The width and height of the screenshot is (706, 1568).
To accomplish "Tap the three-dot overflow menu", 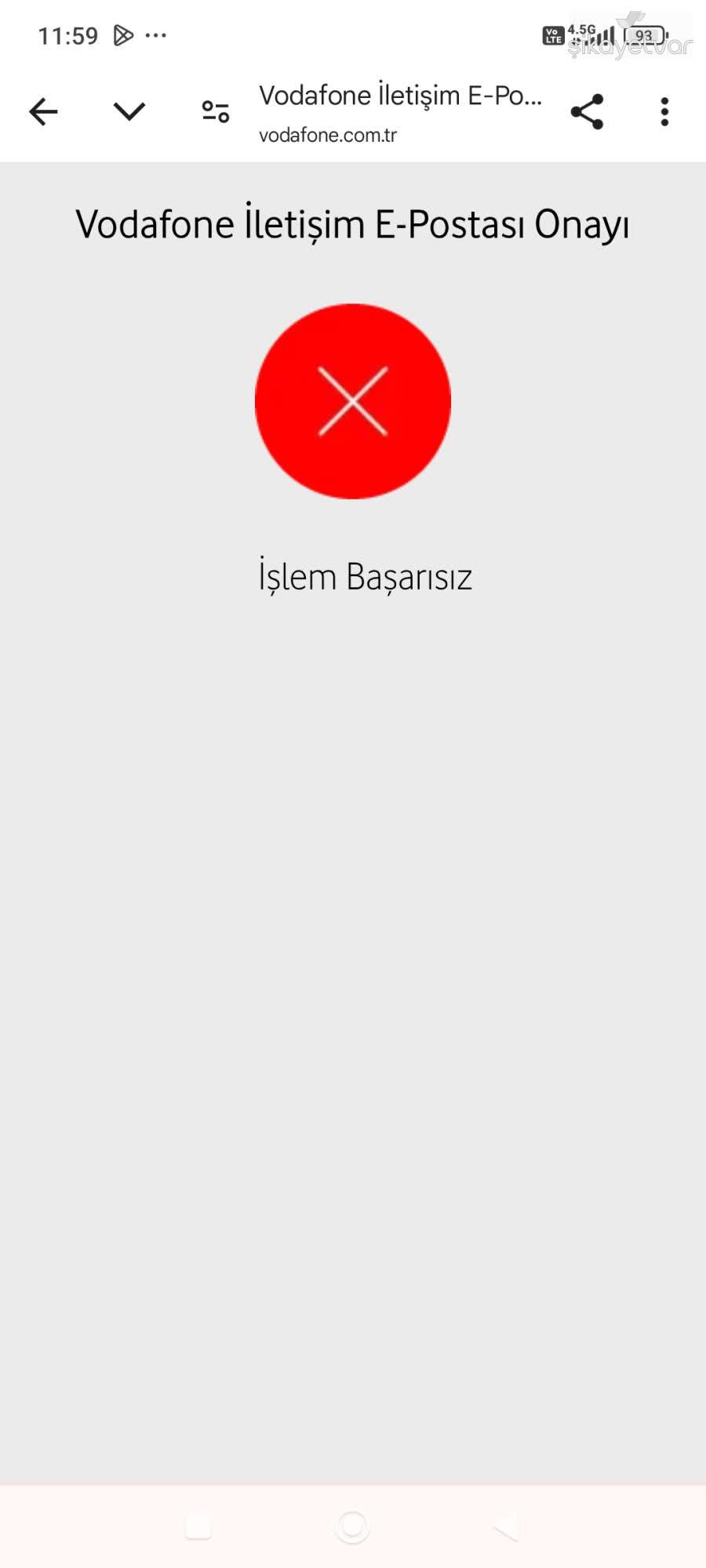I will (x=664, y=111).
